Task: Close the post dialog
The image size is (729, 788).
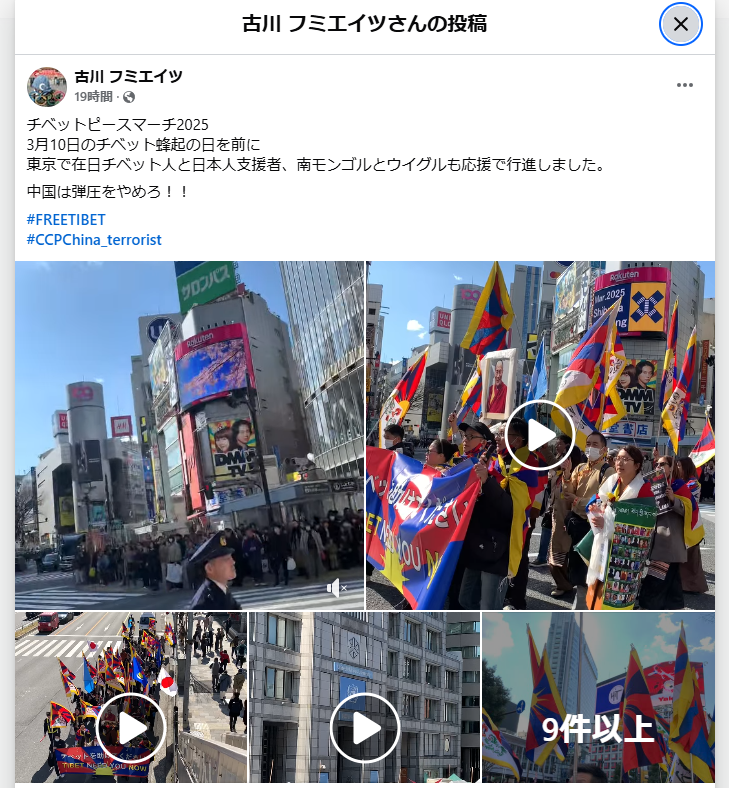Action: tap(680, 24)
